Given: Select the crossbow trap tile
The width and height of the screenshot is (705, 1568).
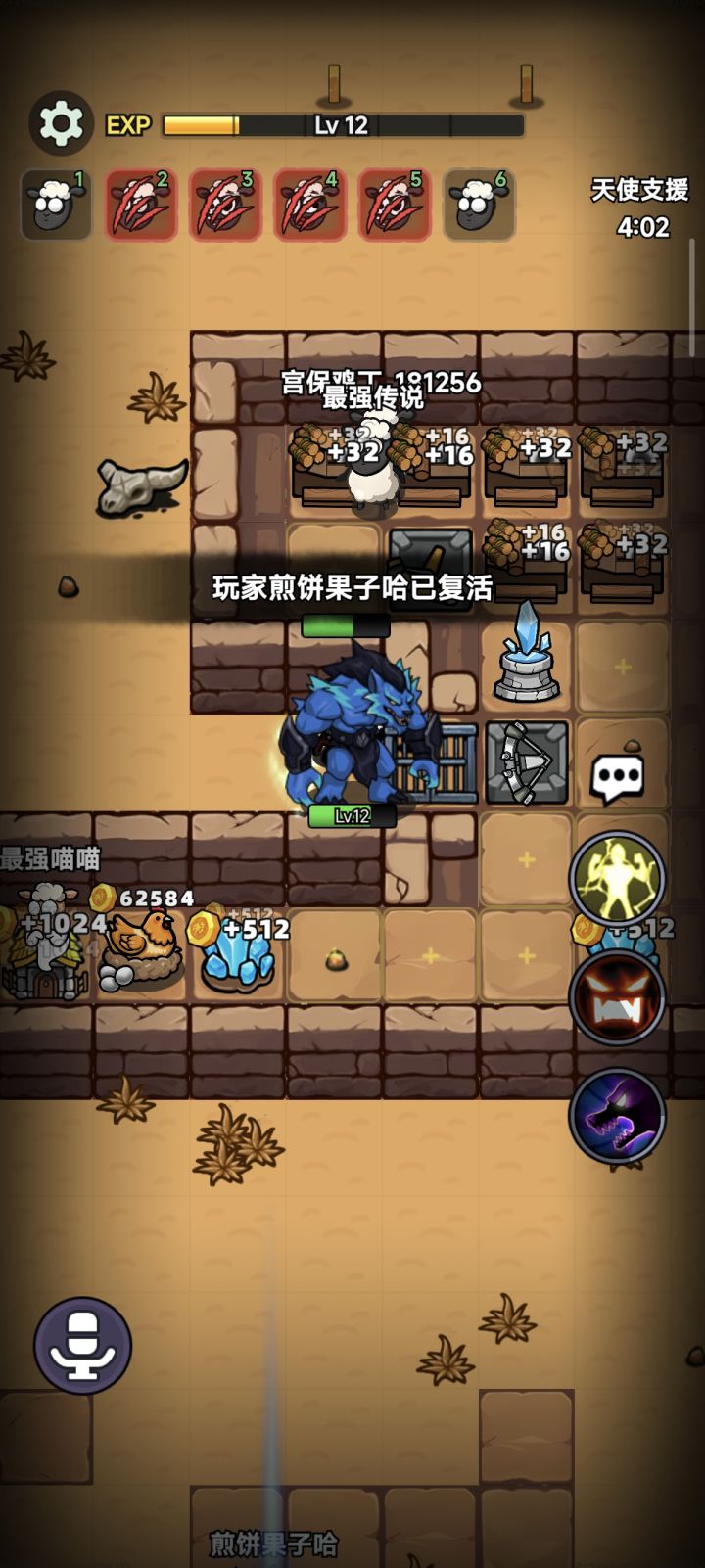Looking at the screenshot, I should [x=527, y=762].
